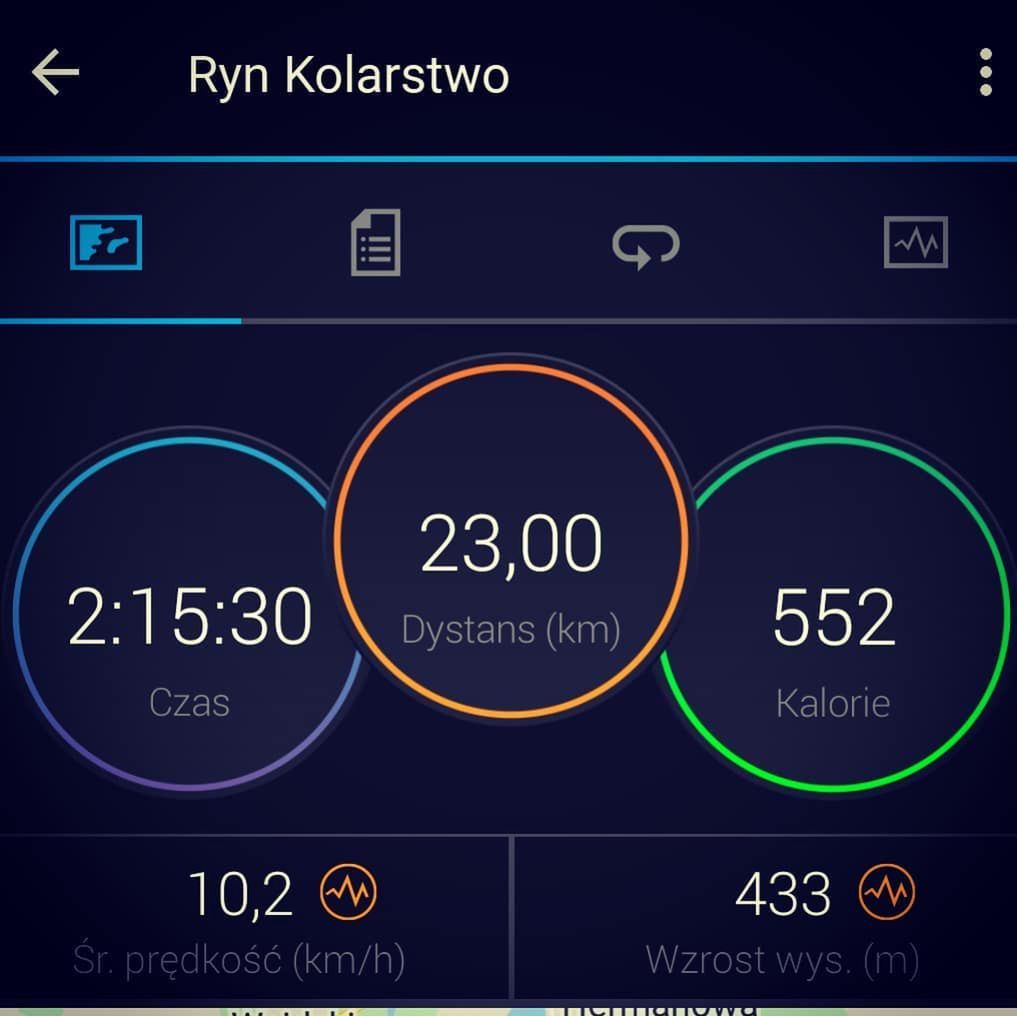Open the charts tab
Image resolution: width=1017 pixels, height=1016 pixels.
[x=915, y=243]
